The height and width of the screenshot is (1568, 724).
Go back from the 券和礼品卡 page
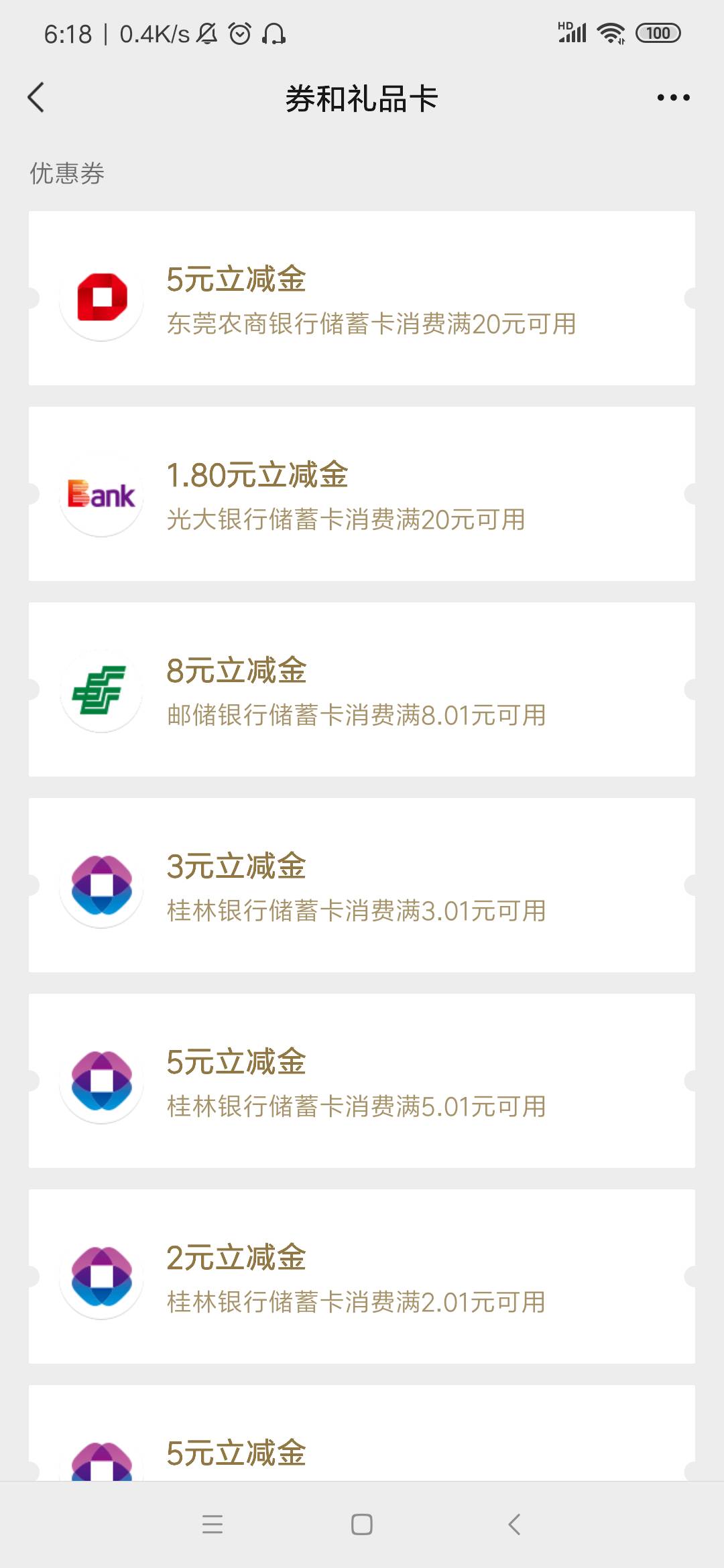36,98
